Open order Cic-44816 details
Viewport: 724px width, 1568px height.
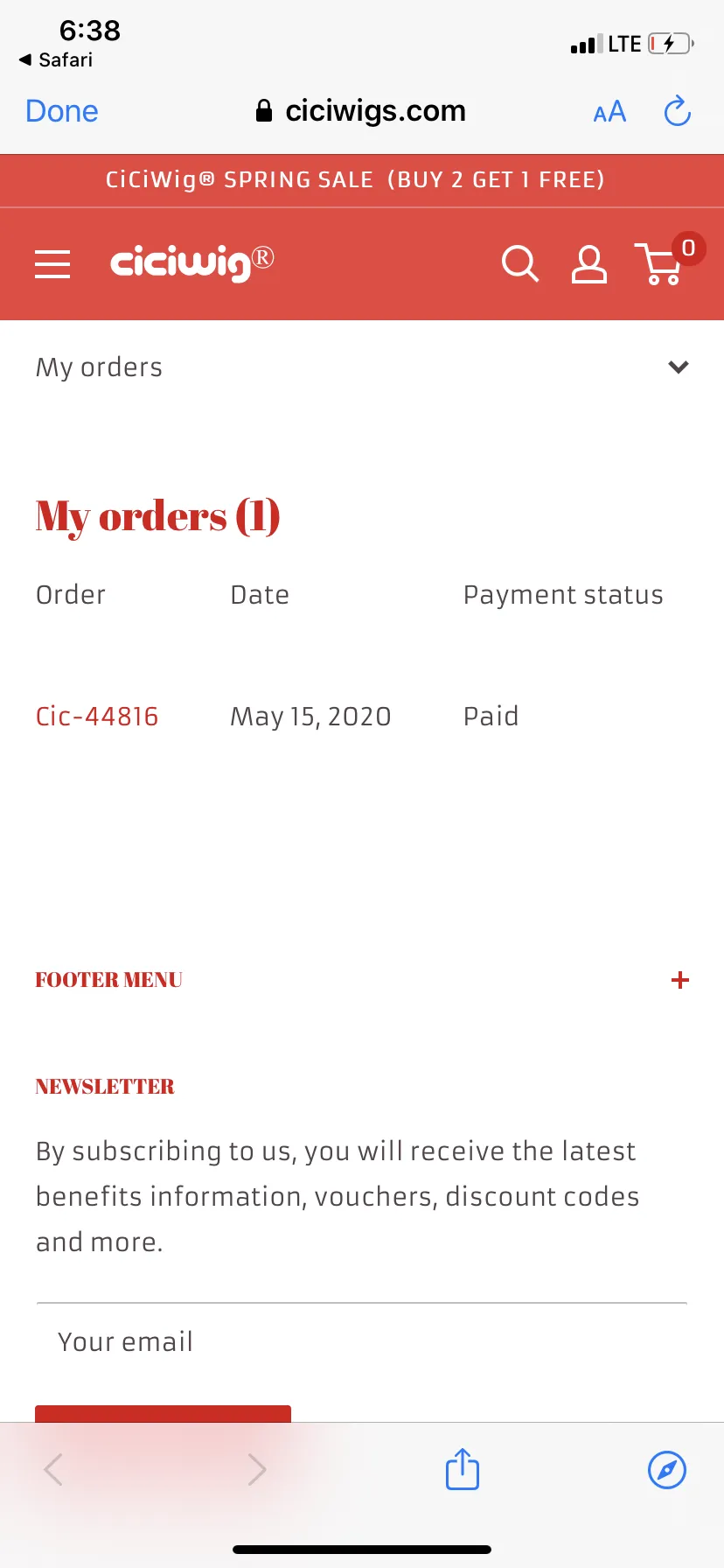point(97,717)
